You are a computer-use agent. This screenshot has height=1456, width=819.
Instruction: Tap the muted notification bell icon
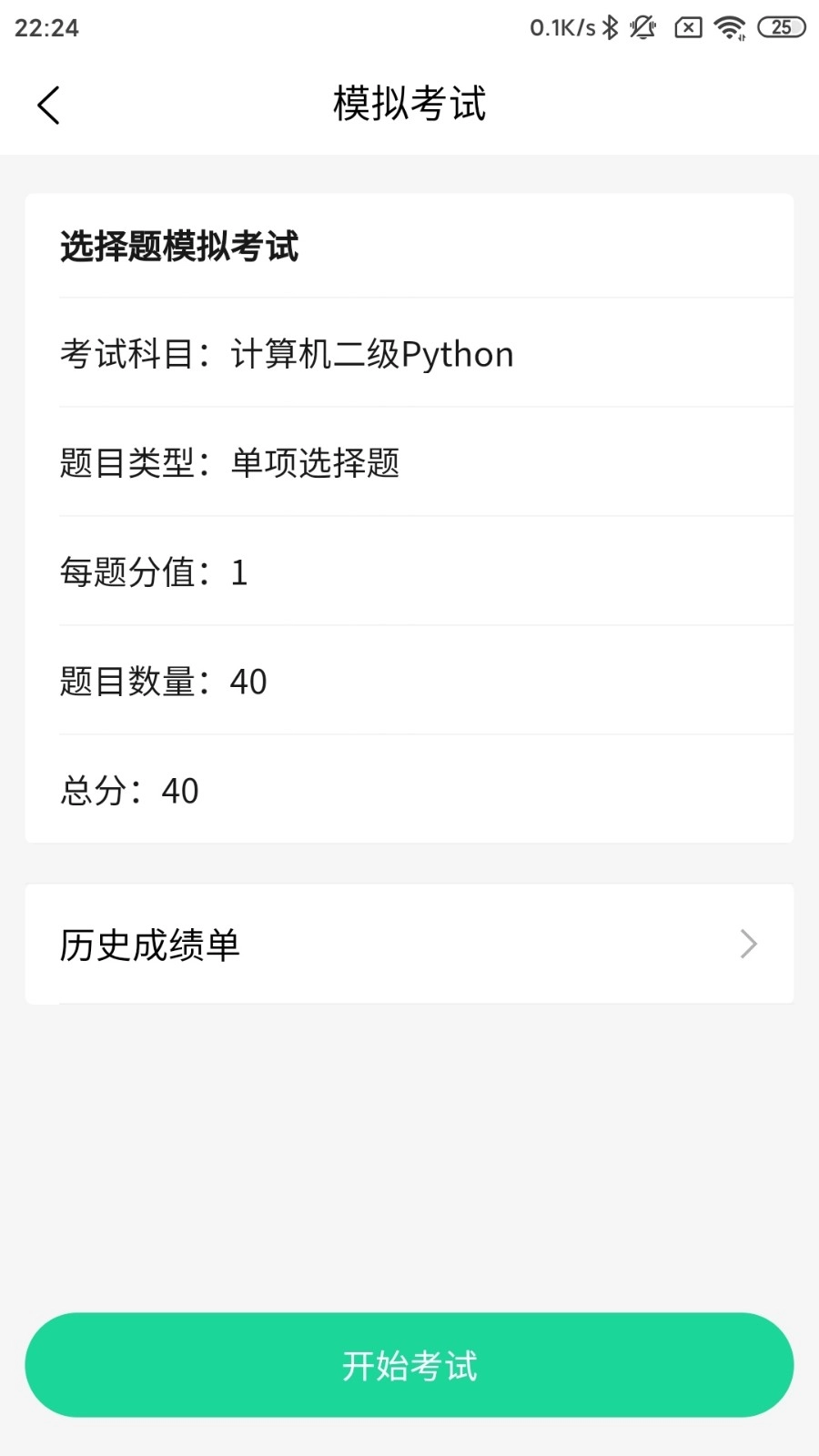pyautogui.click(x=642, y=27)
